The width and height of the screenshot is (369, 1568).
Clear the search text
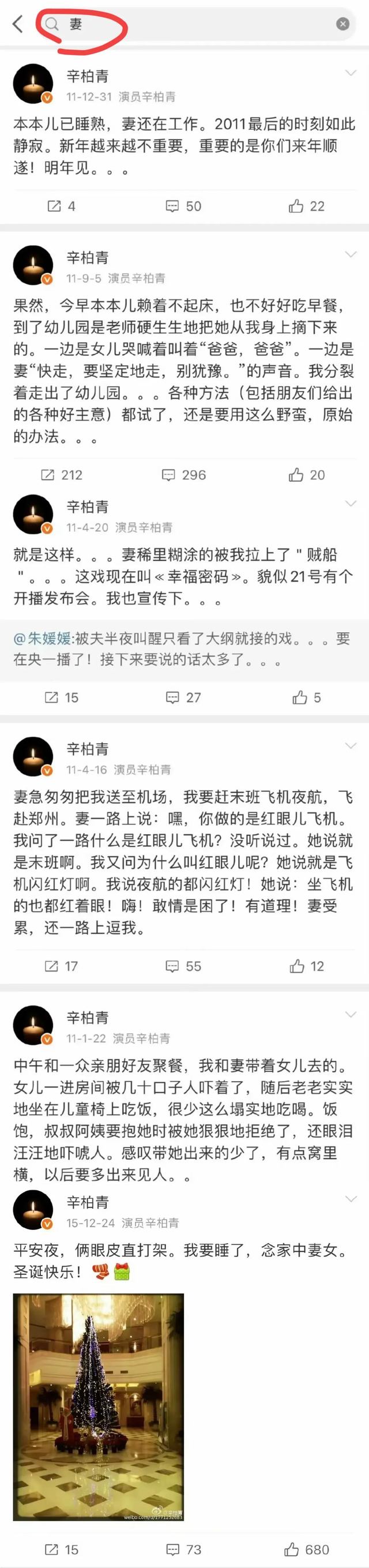[x=343, y=24]
